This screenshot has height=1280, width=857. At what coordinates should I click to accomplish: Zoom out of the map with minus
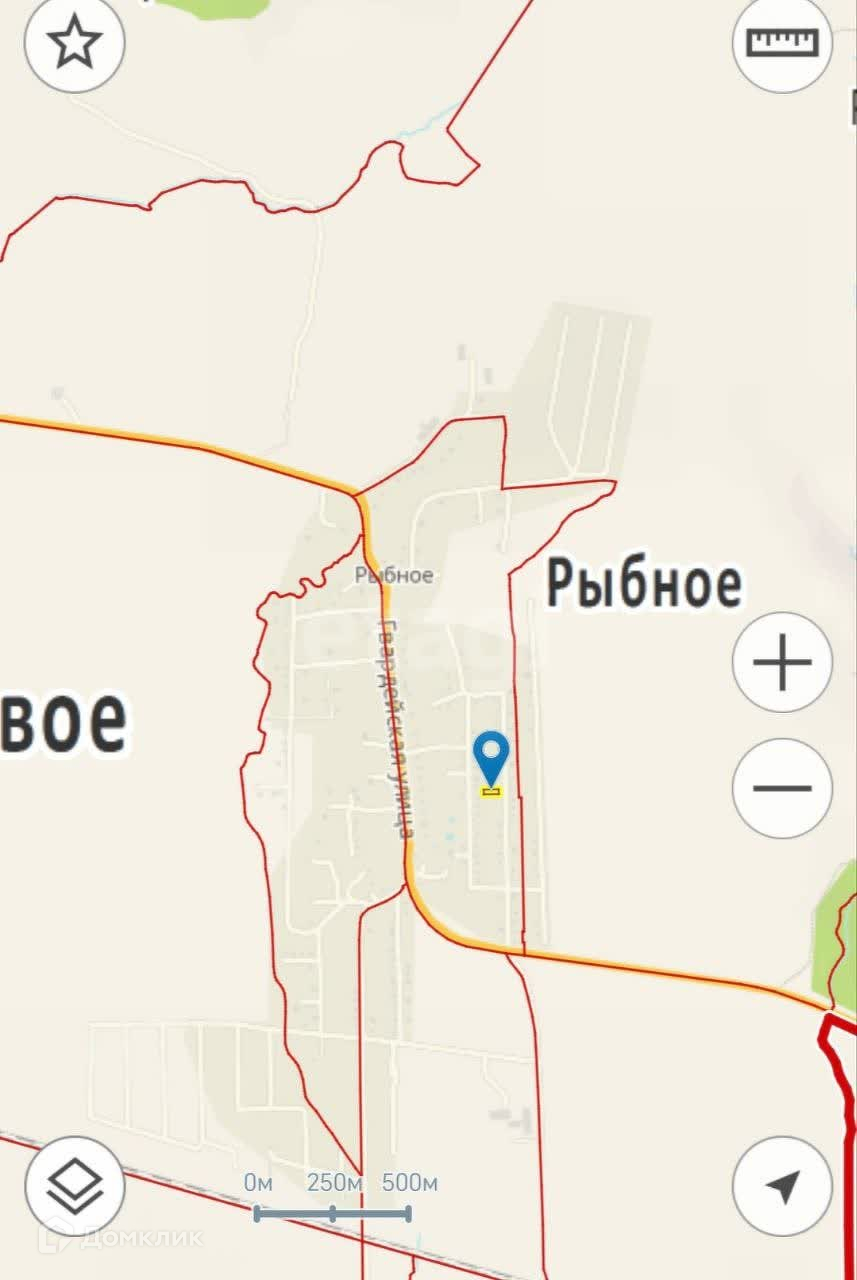pyautogui.click(x=783, y=788)
